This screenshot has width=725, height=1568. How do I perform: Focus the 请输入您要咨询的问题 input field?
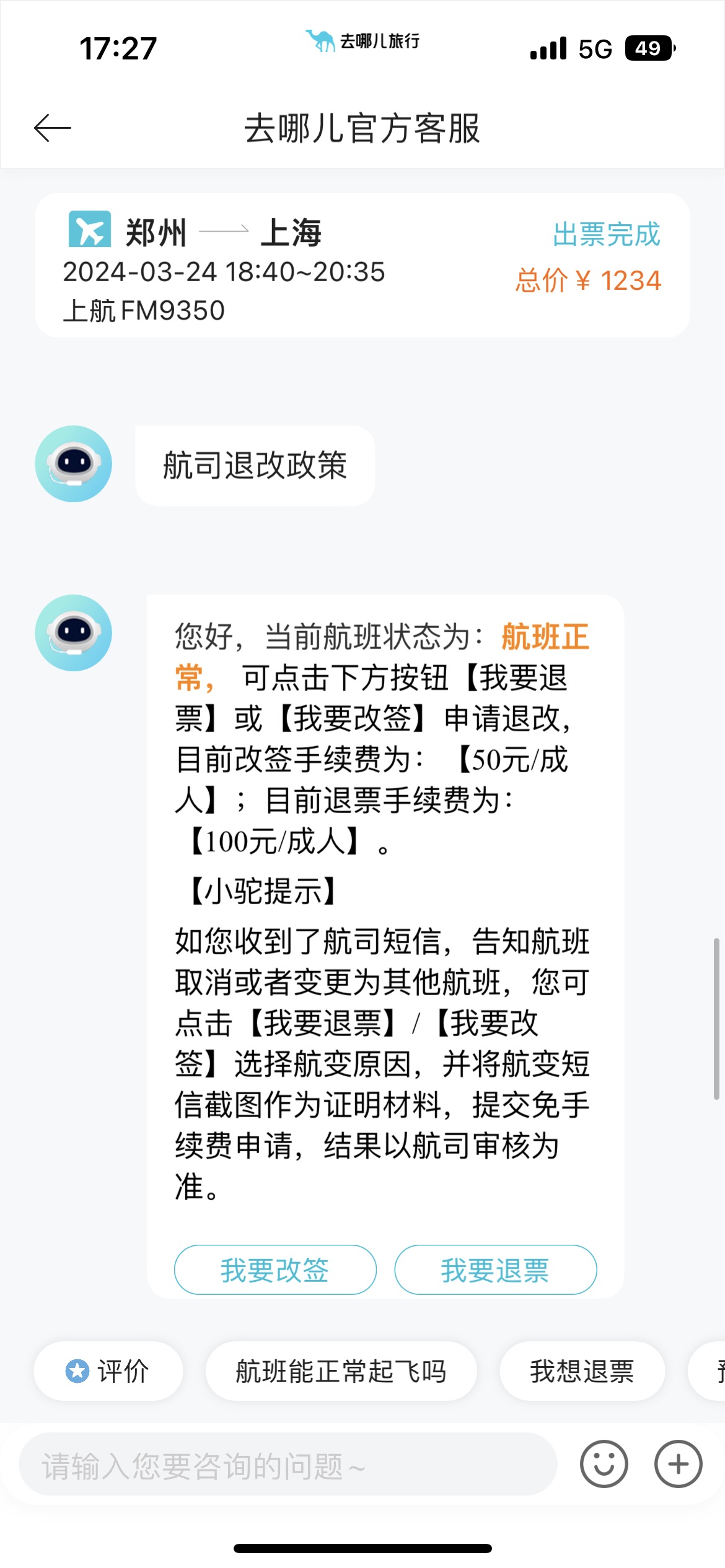point(288,1465)
